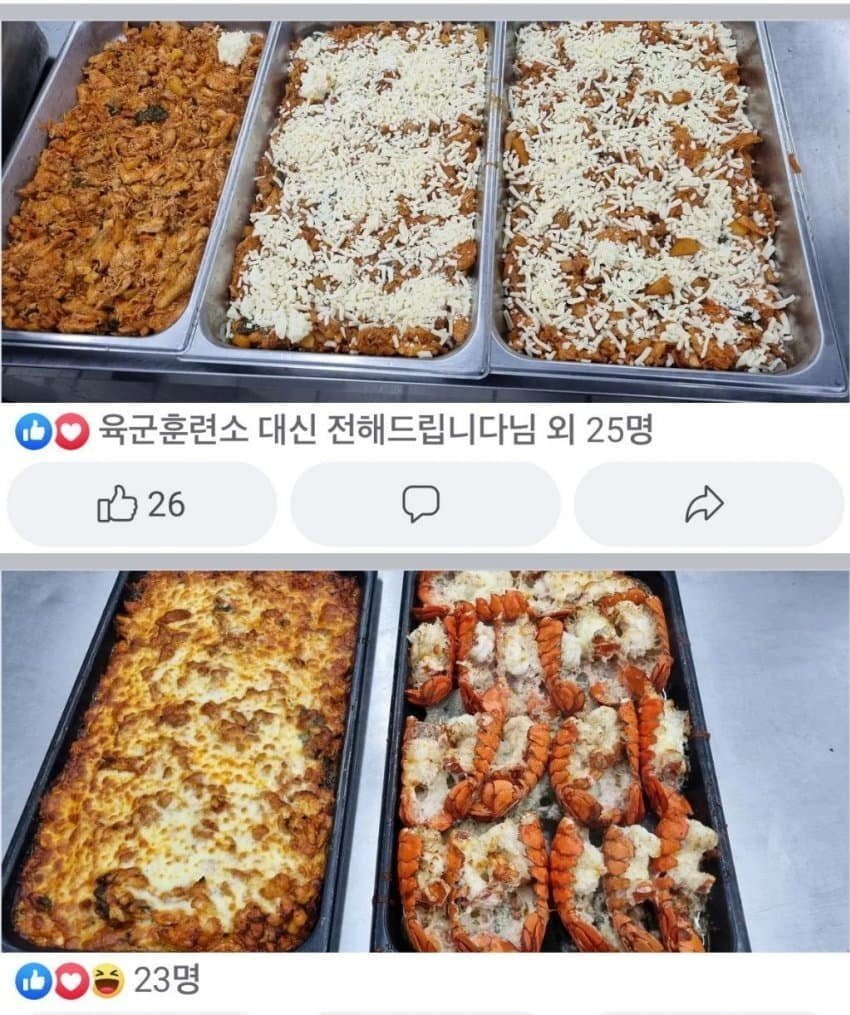
Task: Share the cheese tray photo post
Action: pyautogui.click(x=707, y=504)
